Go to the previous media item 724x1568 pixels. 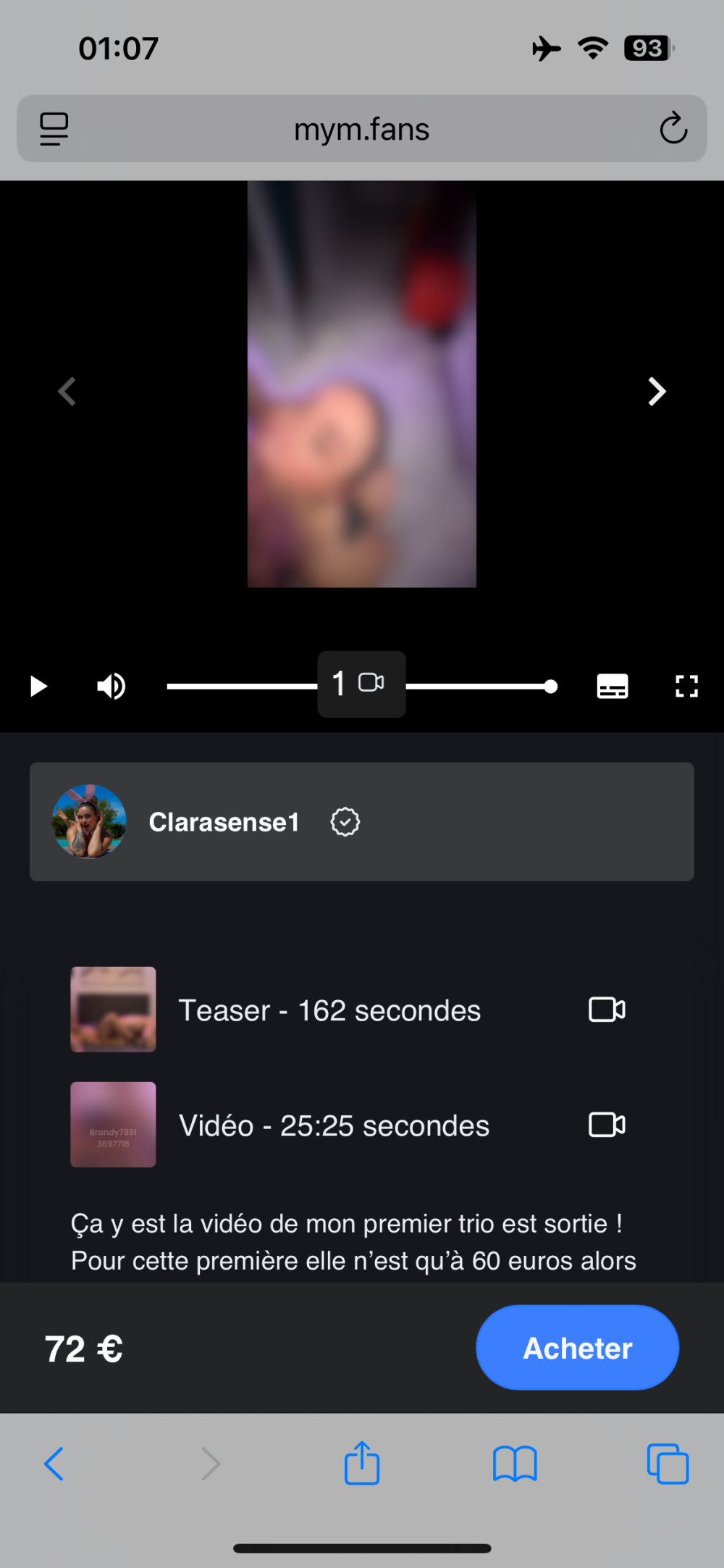click(x=67, y=392)
